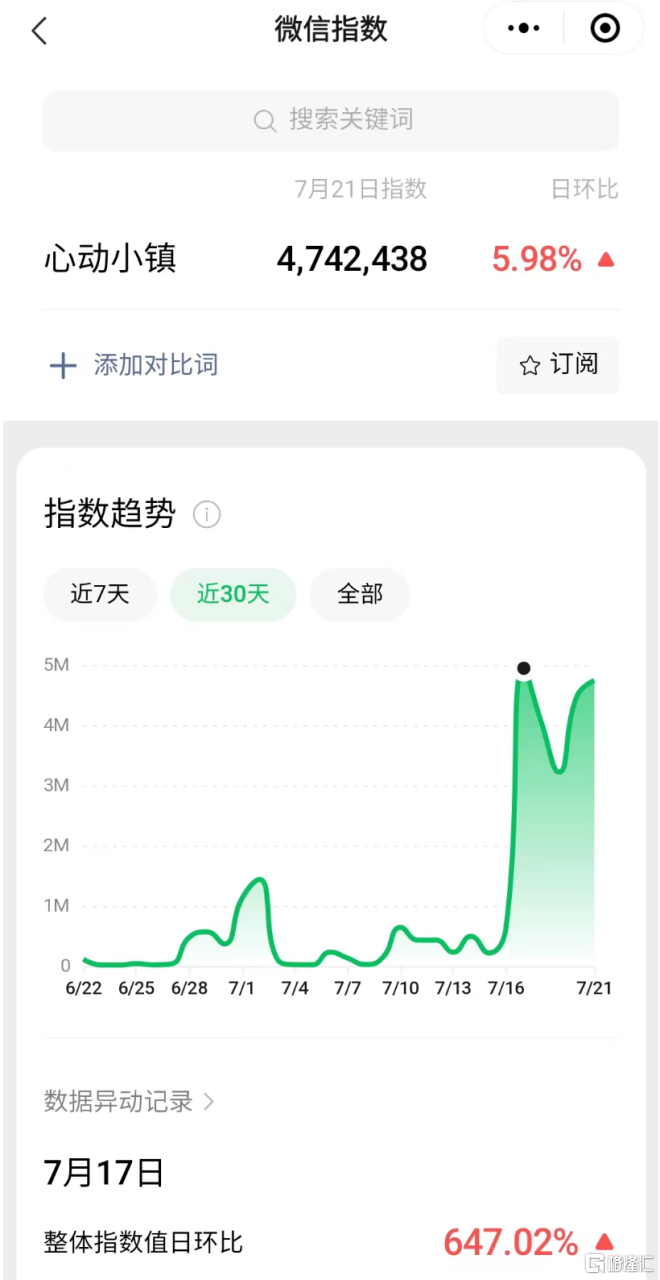Switch to the 近7天 range

(100, 594)
